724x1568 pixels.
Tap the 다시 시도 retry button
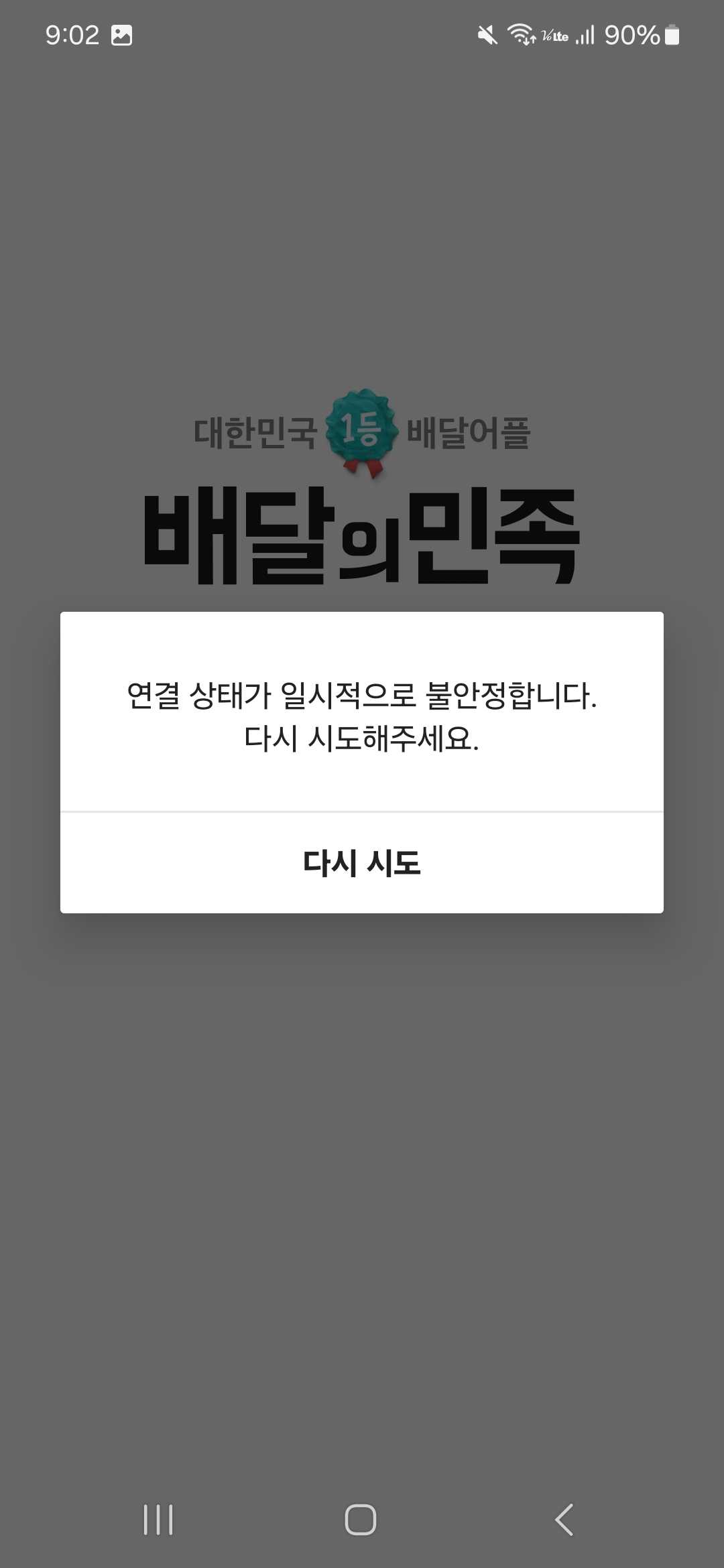click(x=362, y=862)
